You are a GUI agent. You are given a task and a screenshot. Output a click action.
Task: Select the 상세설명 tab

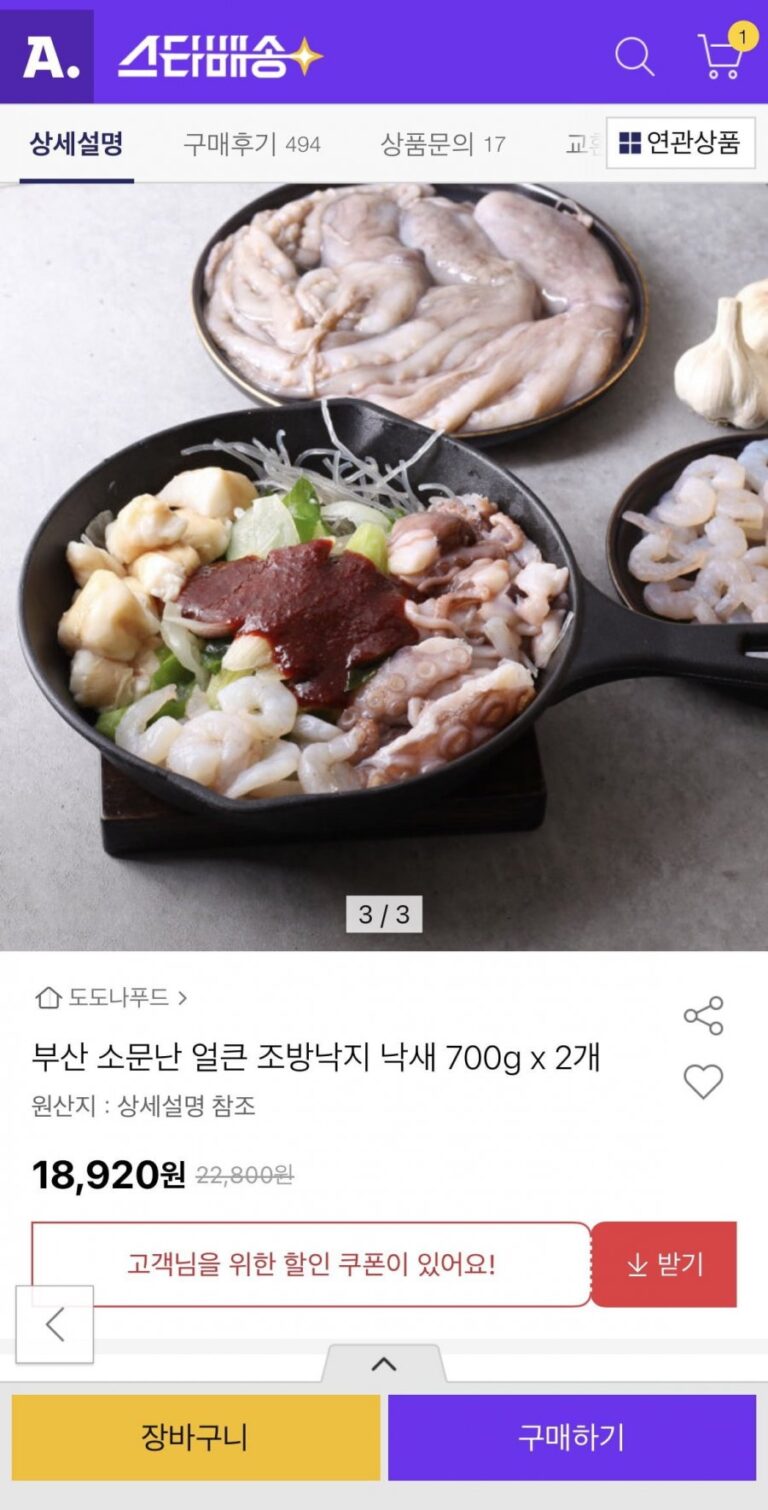[x=76, y=144]
